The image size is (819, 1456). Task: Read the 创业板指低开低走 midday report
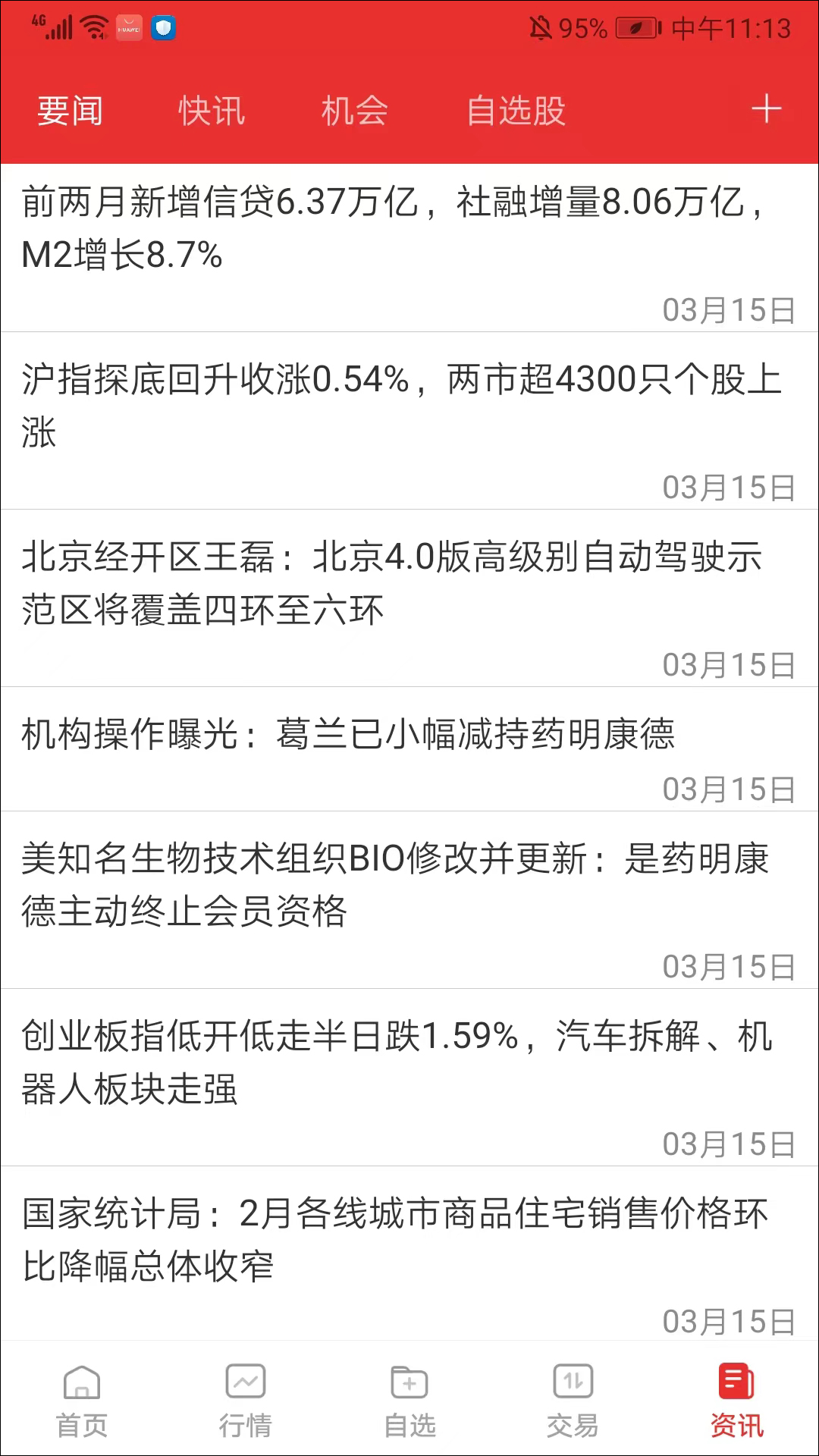tap(394, 1062)
